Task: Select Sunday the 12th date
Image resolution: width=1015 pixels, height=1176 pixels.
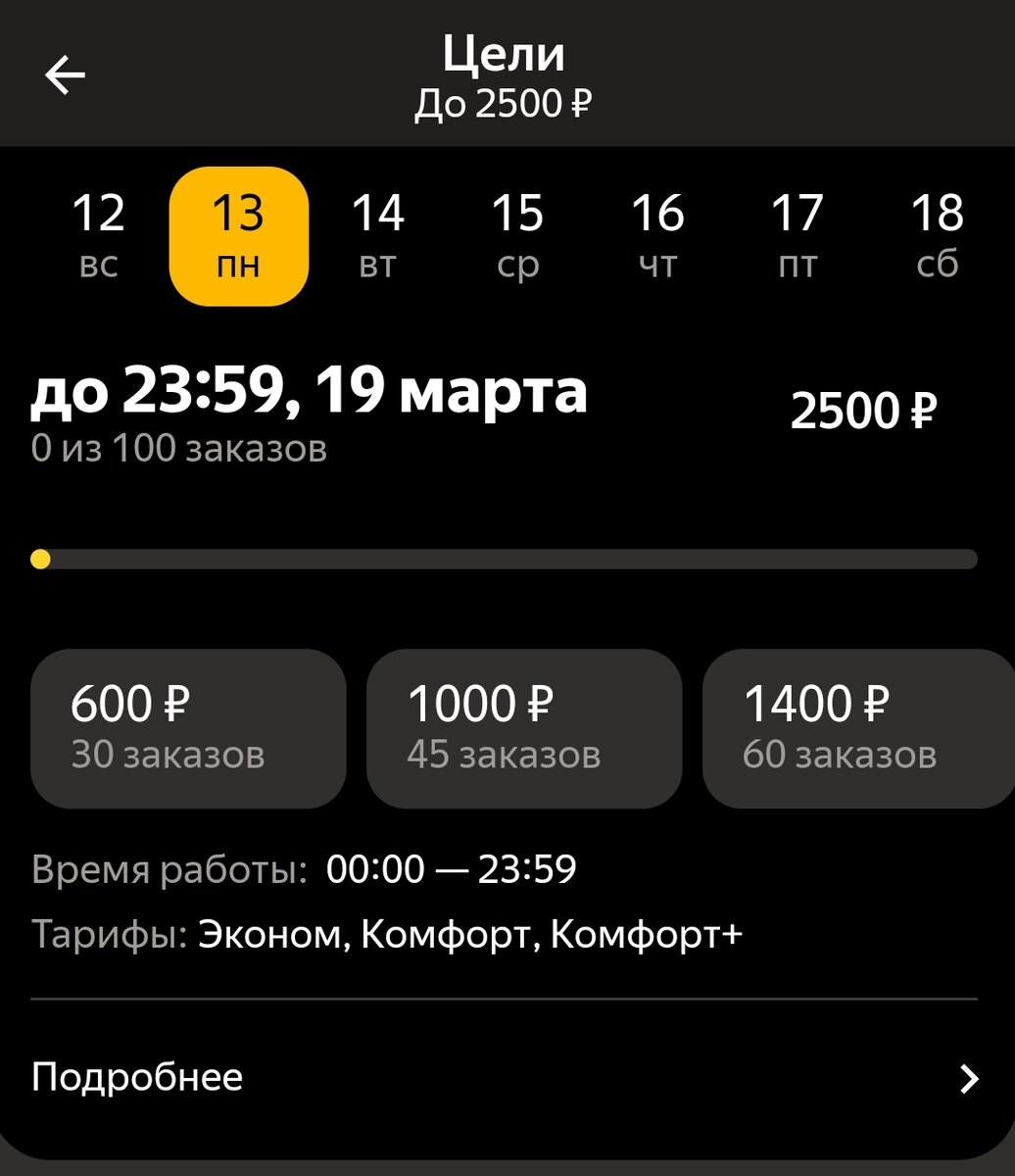Action: (x=98, y=233)
